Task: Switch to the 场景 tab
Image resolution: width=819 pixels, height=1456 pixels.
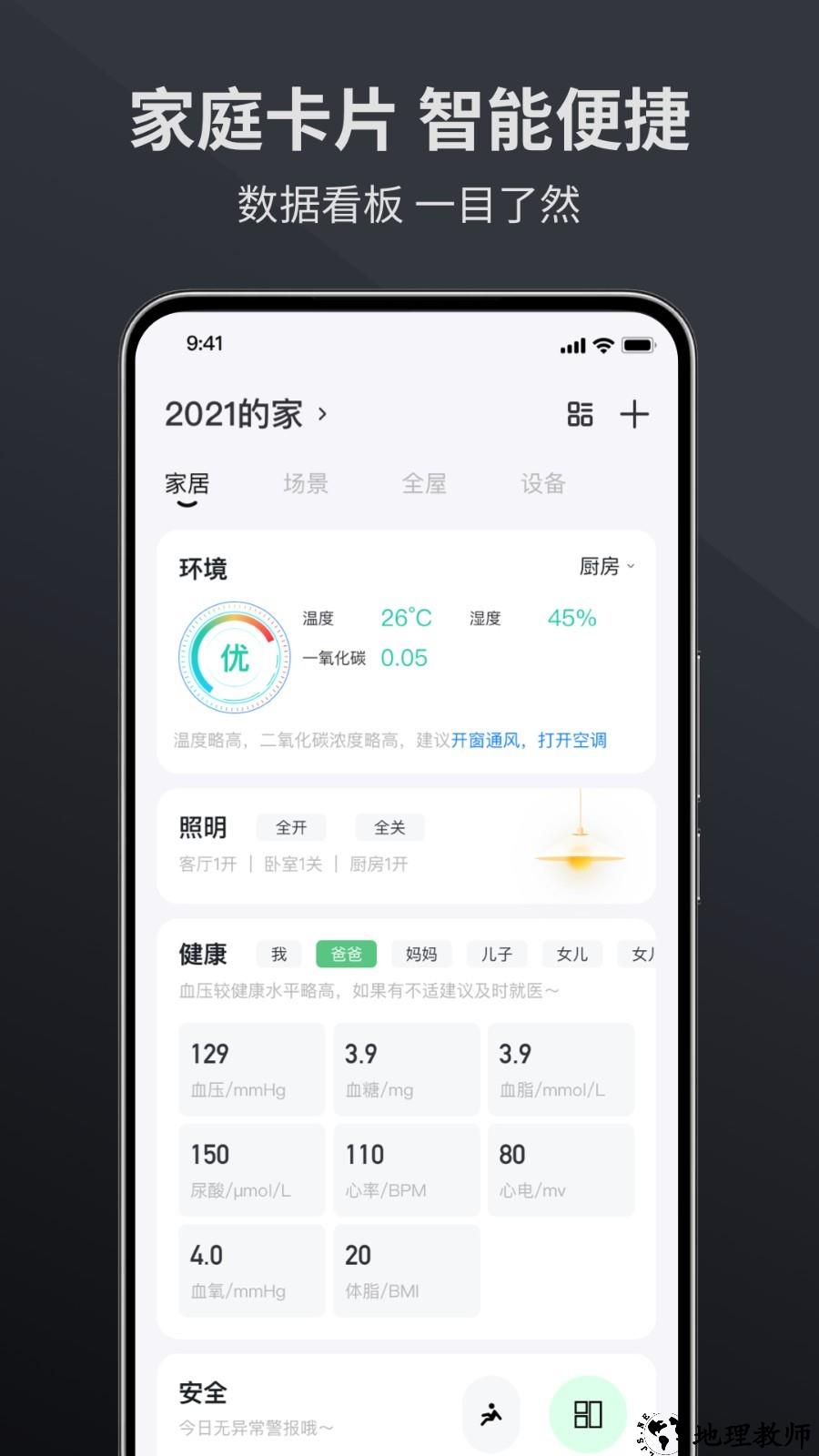Action: click(306, 484)
